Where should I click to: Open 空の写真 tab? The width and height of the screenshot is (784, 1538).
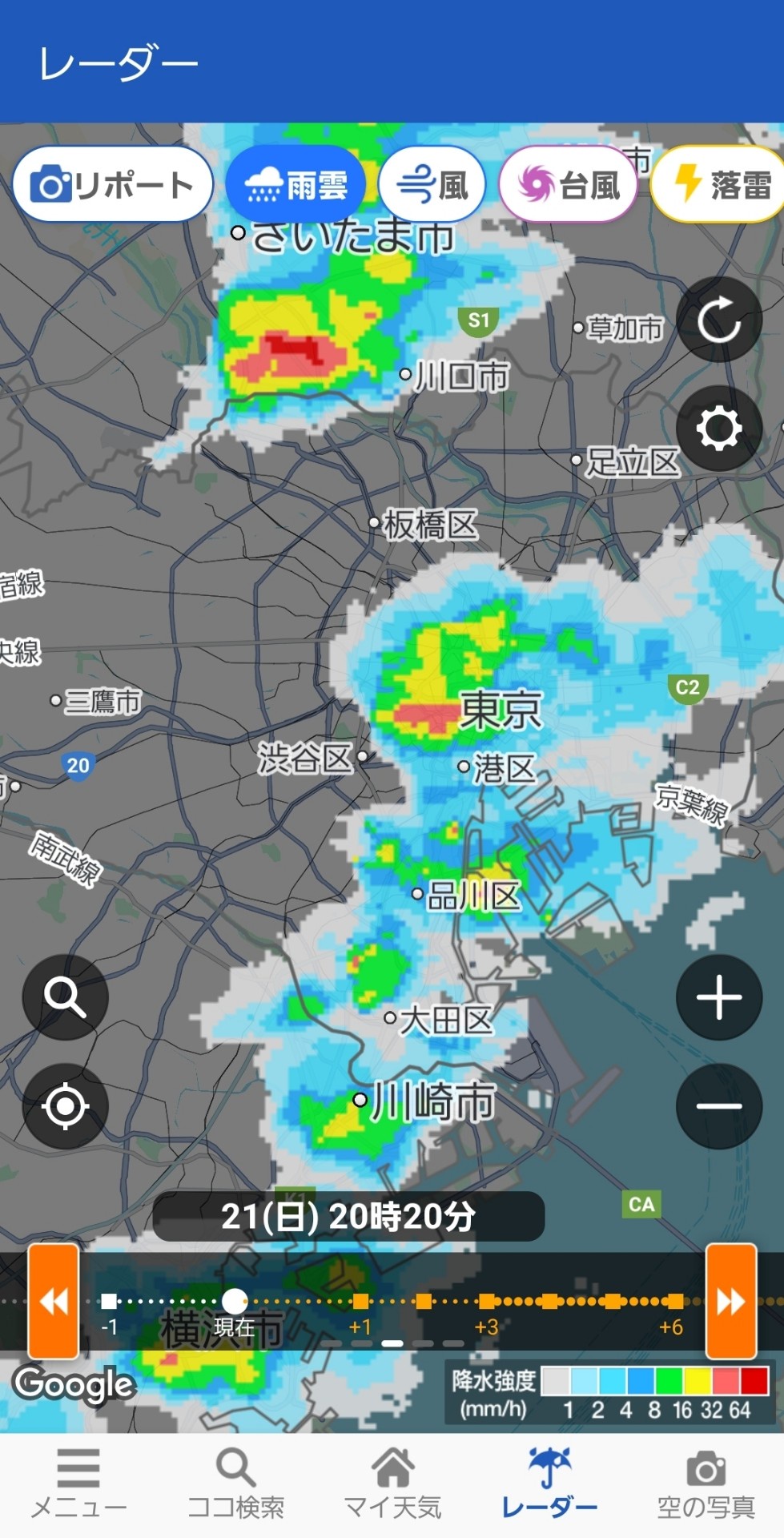[706, 1484]
